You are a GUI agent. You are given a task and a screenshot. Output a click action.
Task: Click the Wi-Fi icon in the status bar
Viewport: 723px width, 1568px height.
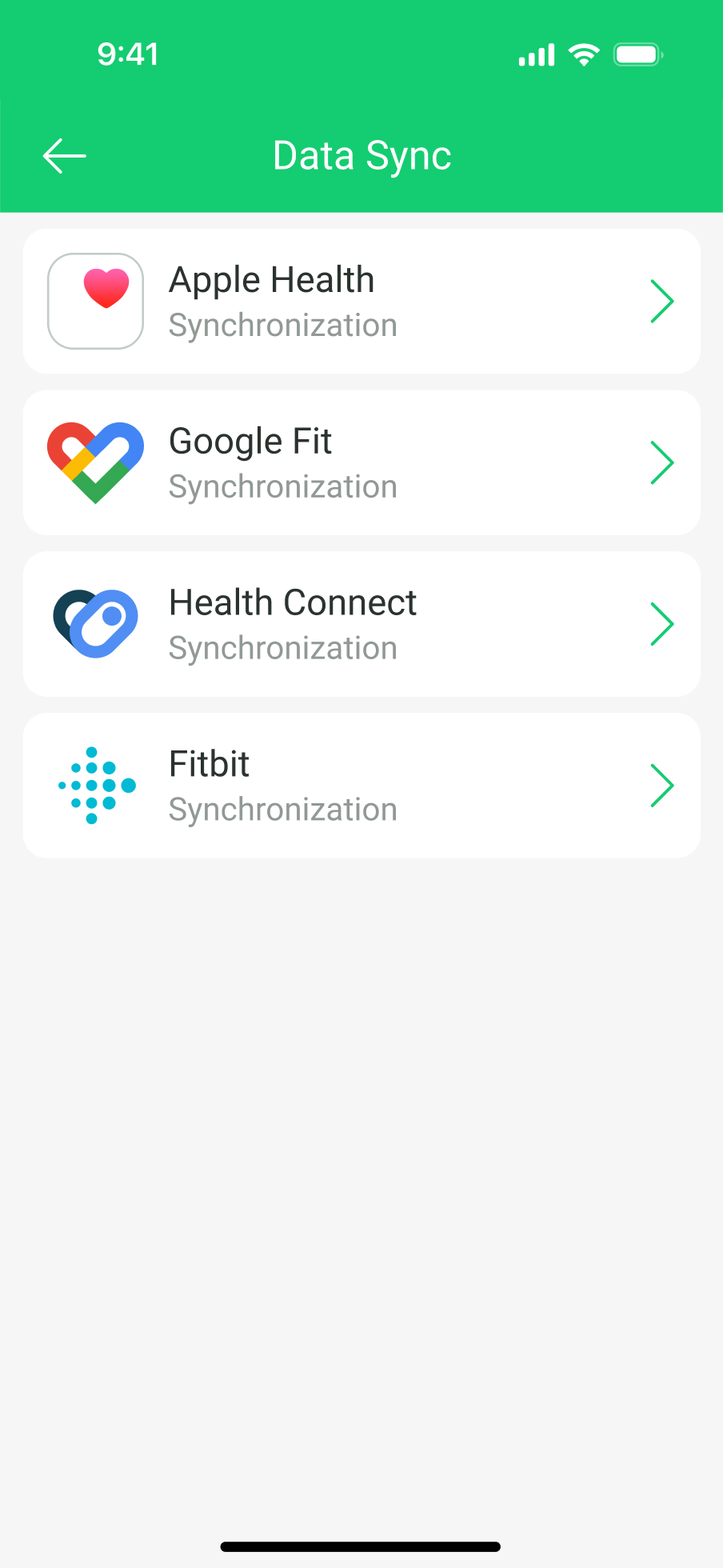coord(583,54)
